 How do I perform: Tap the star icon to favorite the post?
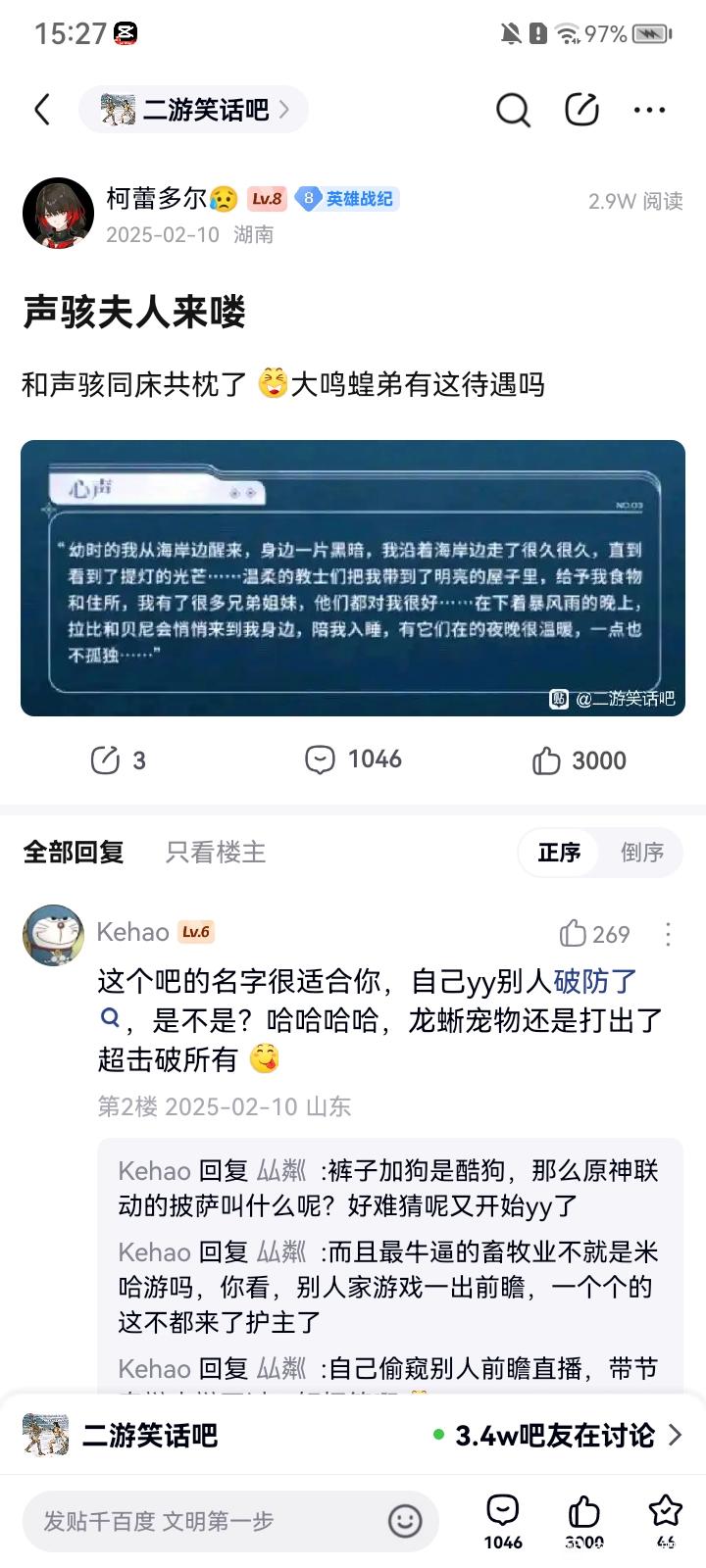coord(666,1521)
